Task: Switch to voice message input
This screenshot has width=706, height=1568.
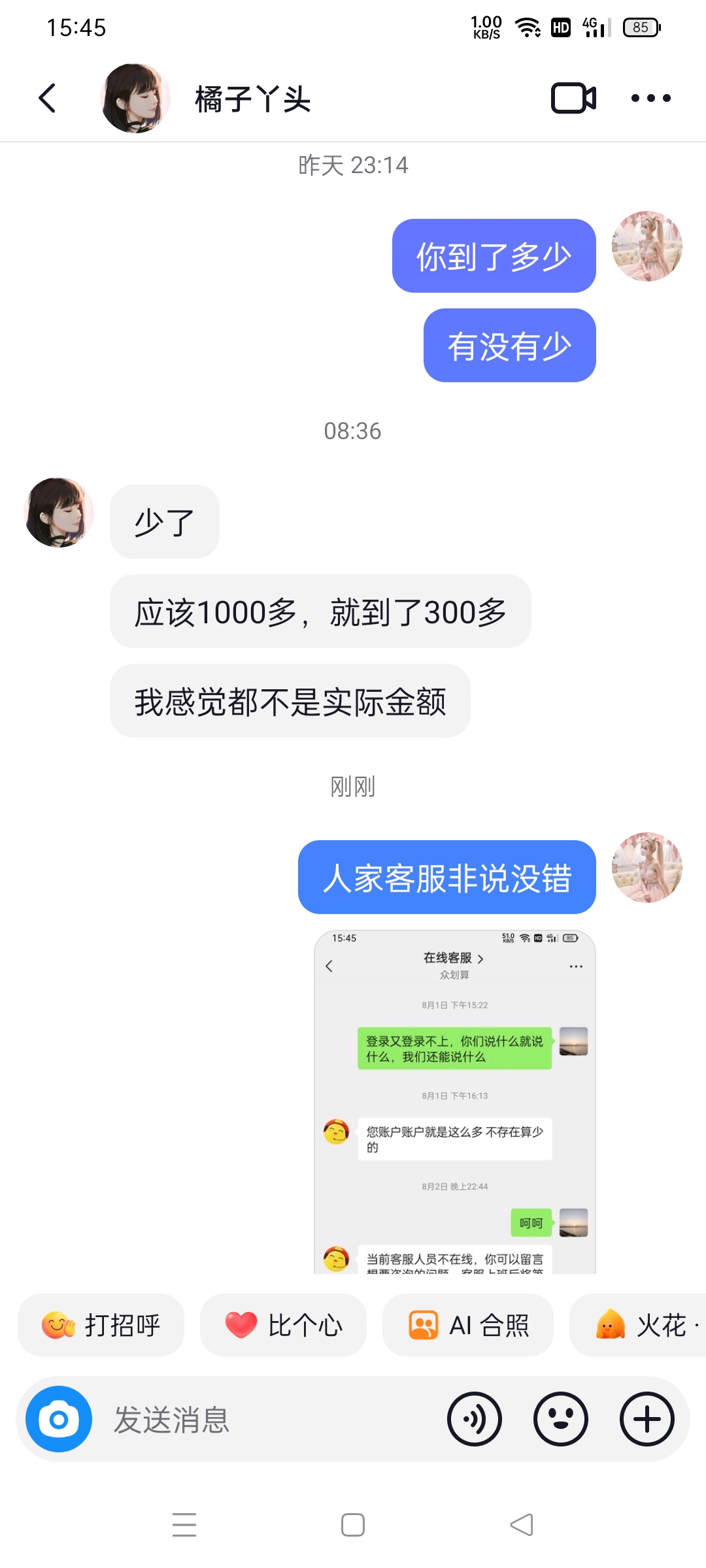Action: tap(474, 1420)
